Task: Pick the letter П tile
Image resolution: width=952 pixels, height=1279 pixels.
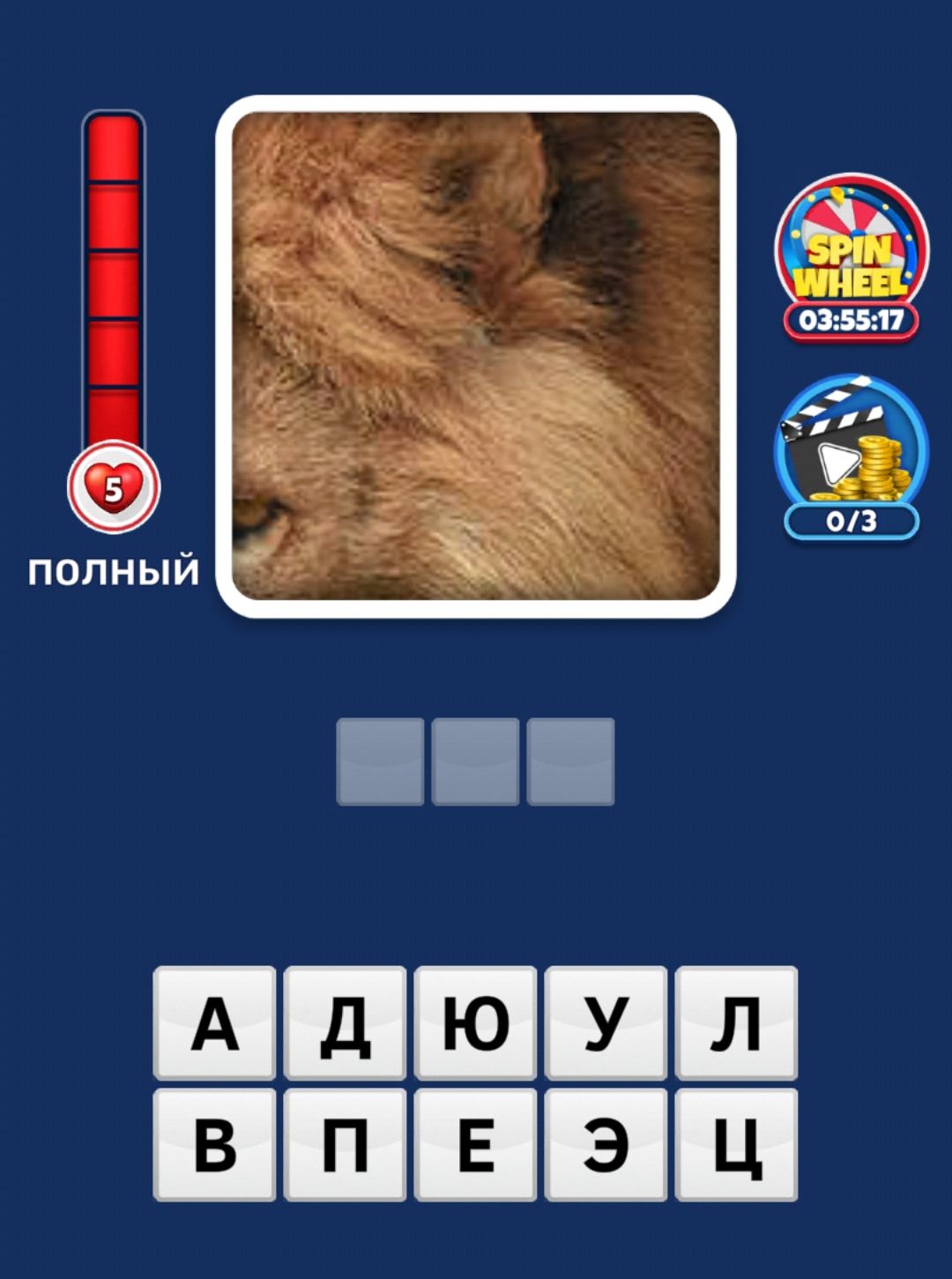Action: (345, 1145)
